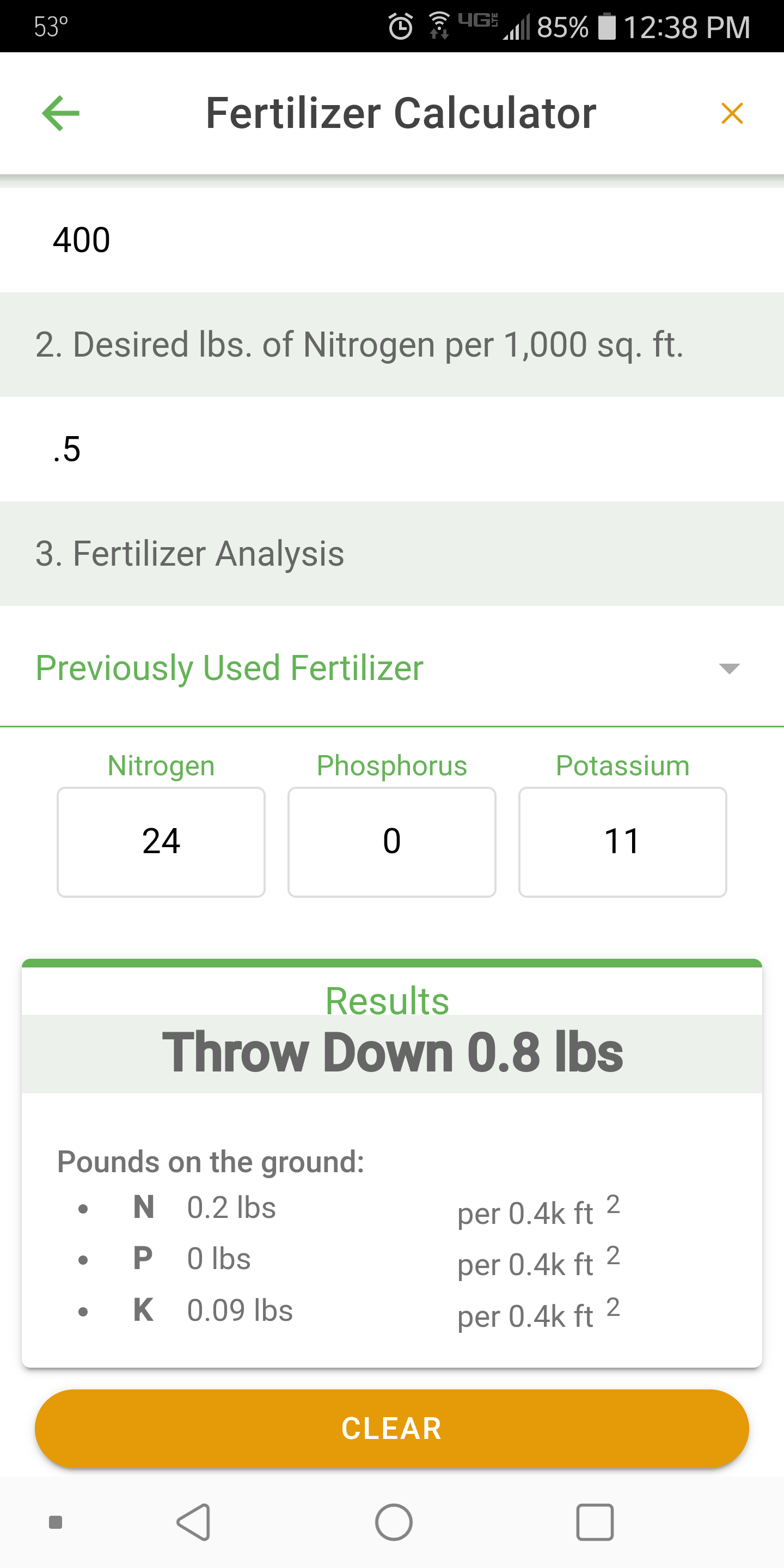Tap the system home button
784x1568 pixels.
pyautogui.click(x=394, y=1522)
